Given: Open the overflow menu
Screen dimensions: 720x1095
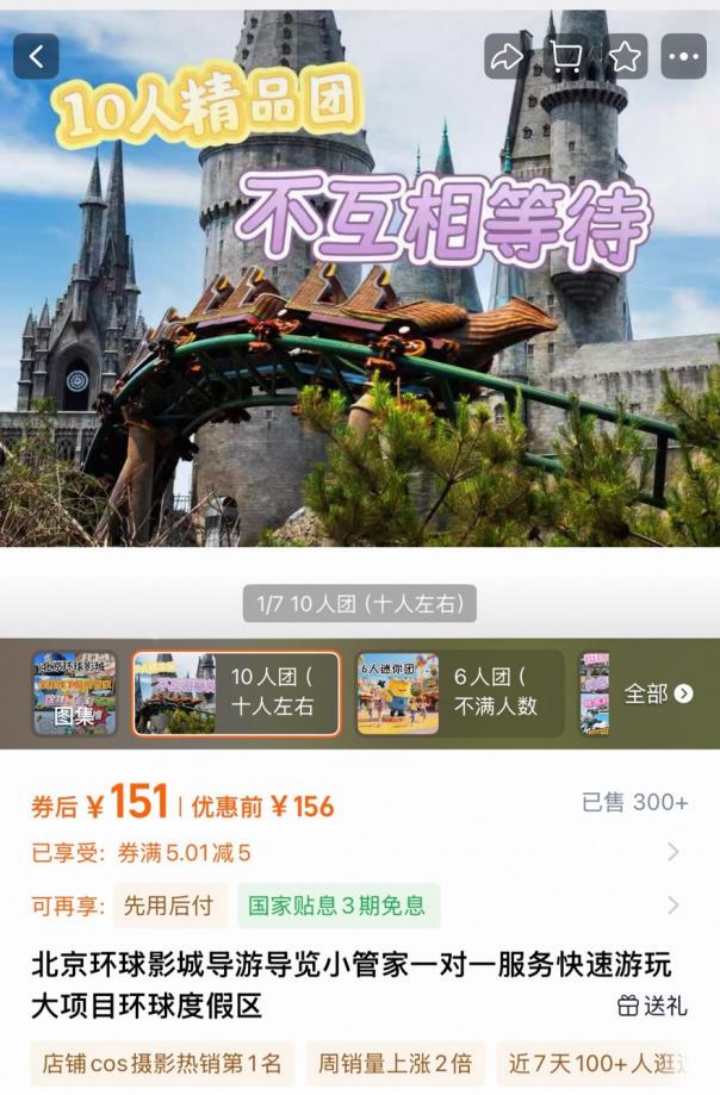Looking at the screenshot, I should tap(684, 57).
